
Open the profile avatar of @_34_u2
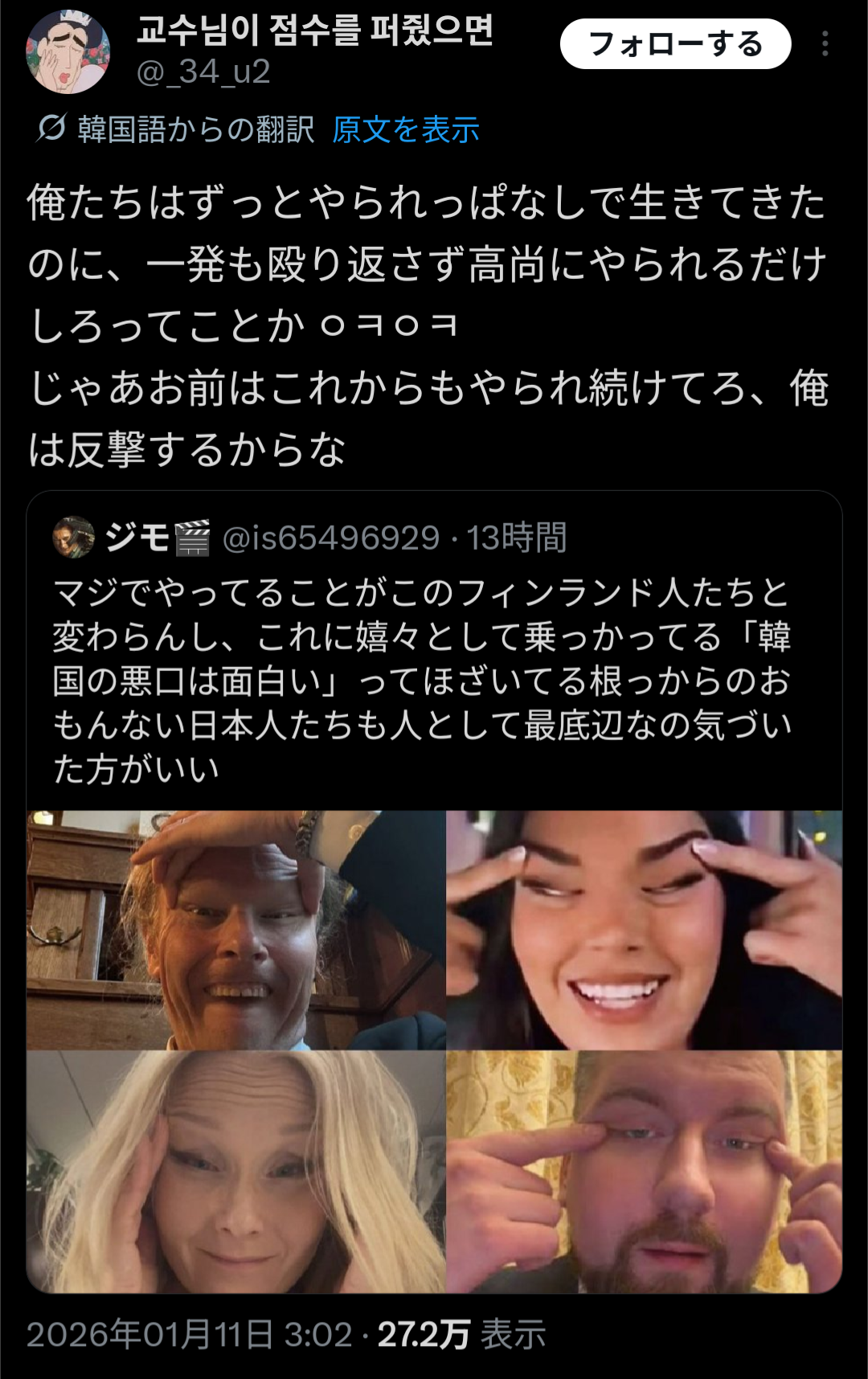(68, 52)
